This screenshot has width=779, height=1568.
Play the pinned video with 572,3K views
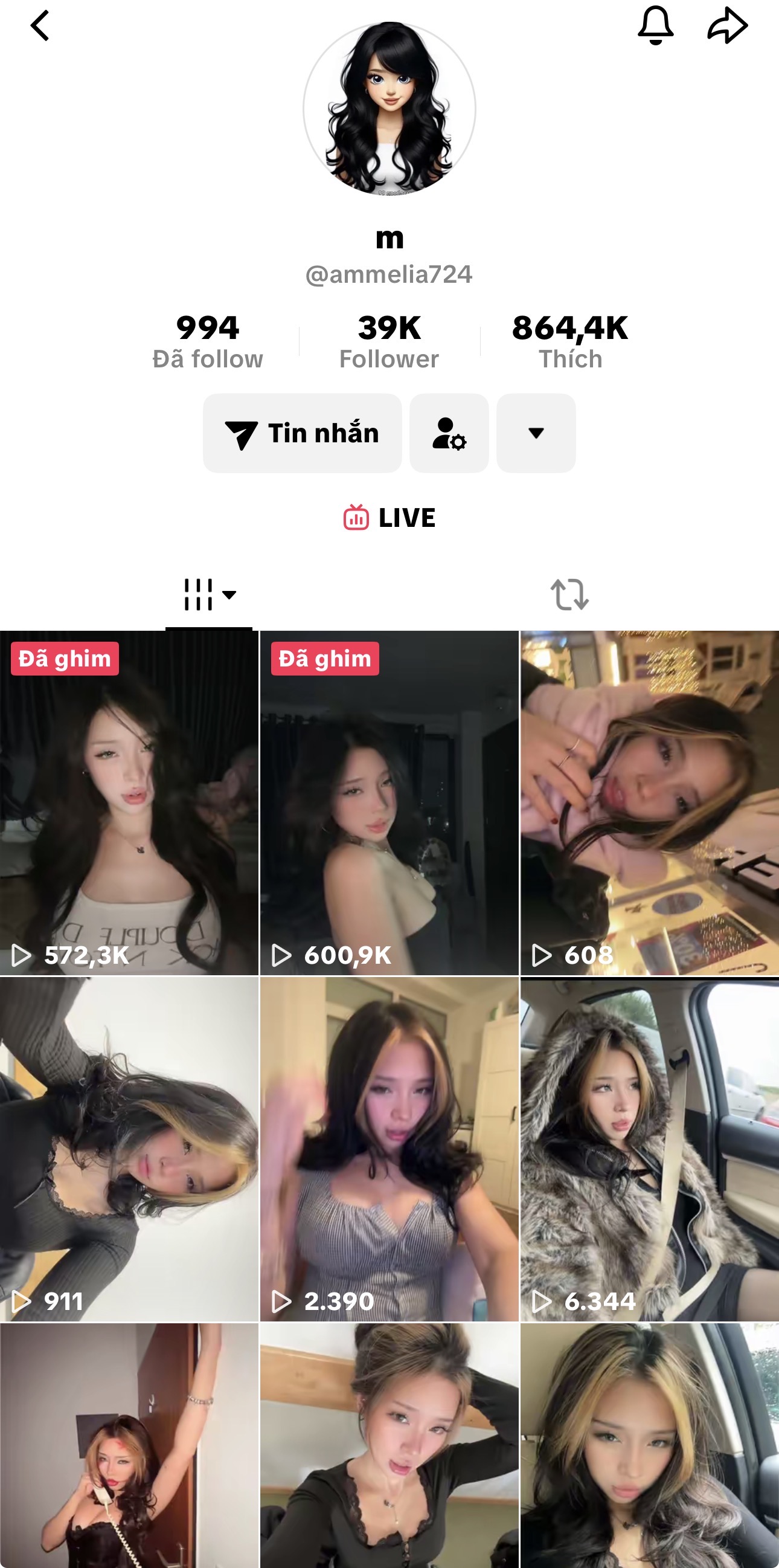pyautogui.click(x=129, y=802)
